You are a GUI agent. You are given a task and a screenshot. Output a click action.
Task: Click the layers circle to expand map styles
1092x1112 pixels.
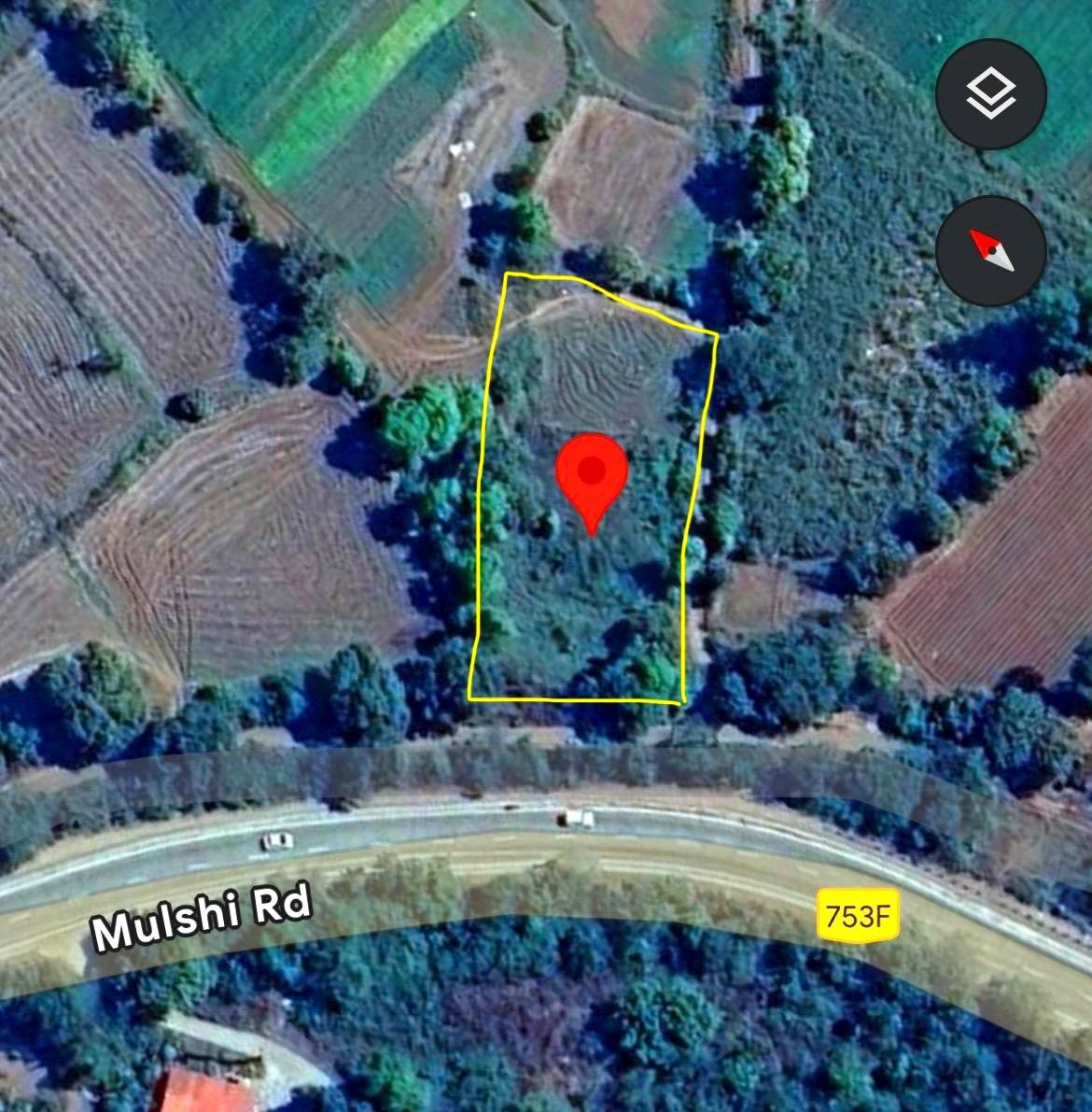[992, 92]
